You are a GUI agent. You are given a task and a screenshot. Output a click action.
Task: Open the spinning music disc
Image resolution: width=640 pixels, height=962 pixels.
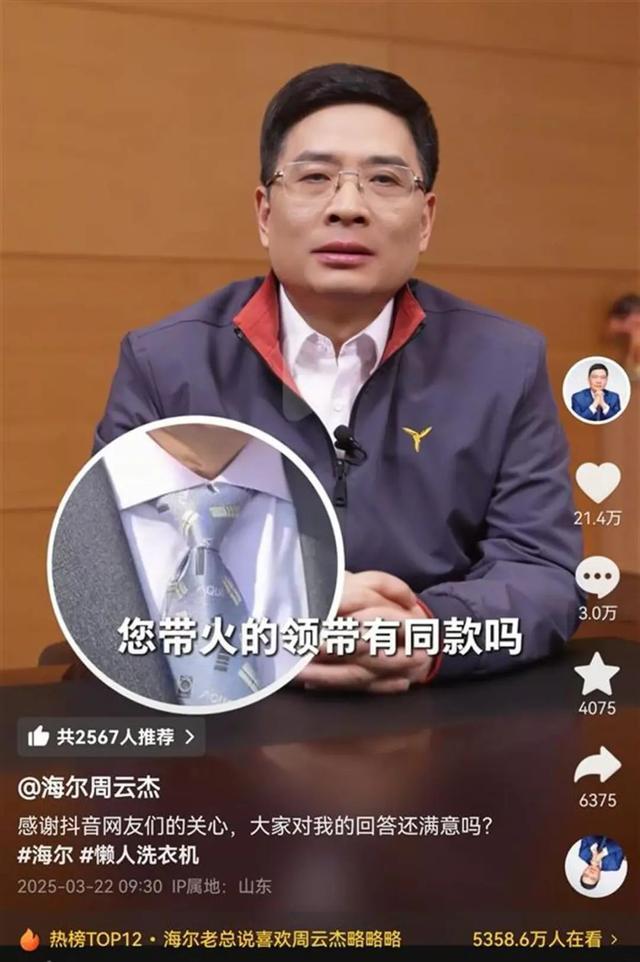point(596,865)
